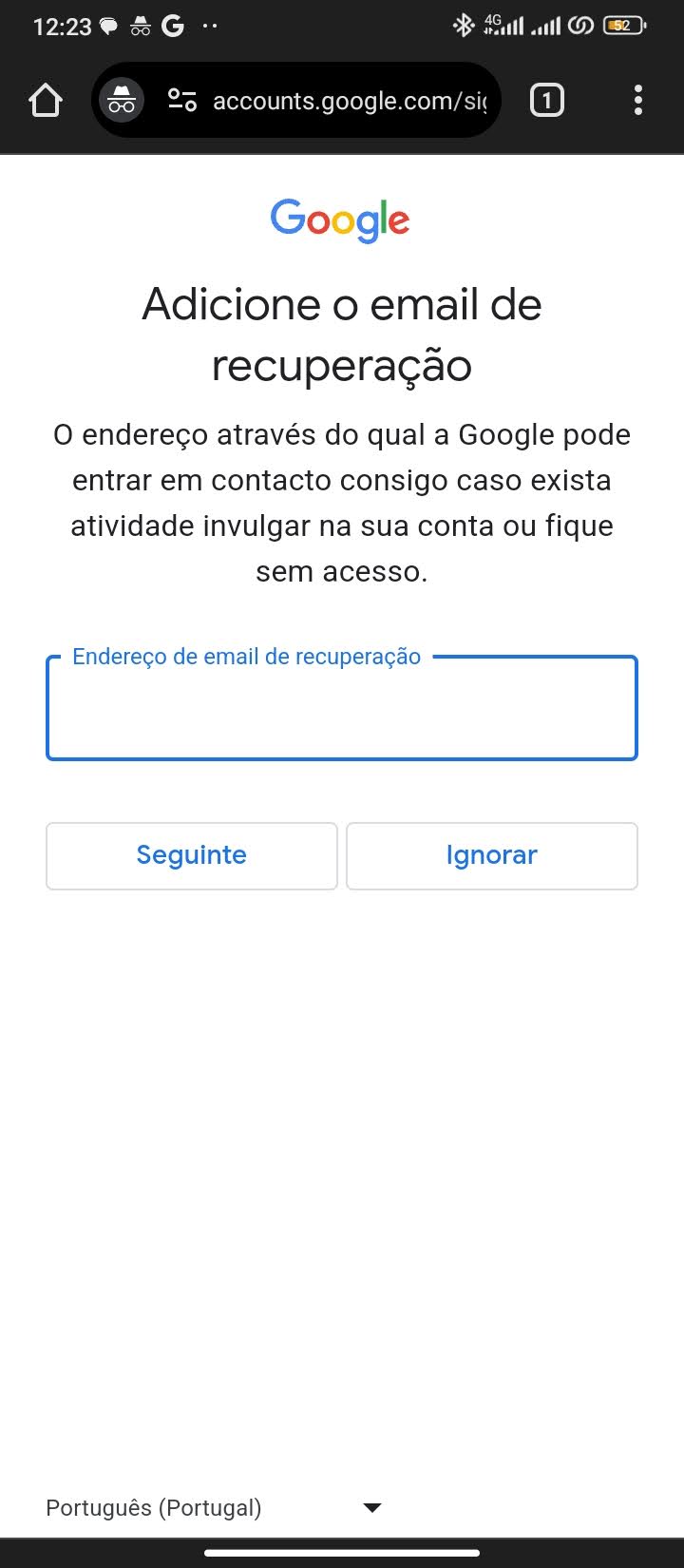Open the tab switcher showing 1 tab
684x1568 pixels.
click(546, 100)
